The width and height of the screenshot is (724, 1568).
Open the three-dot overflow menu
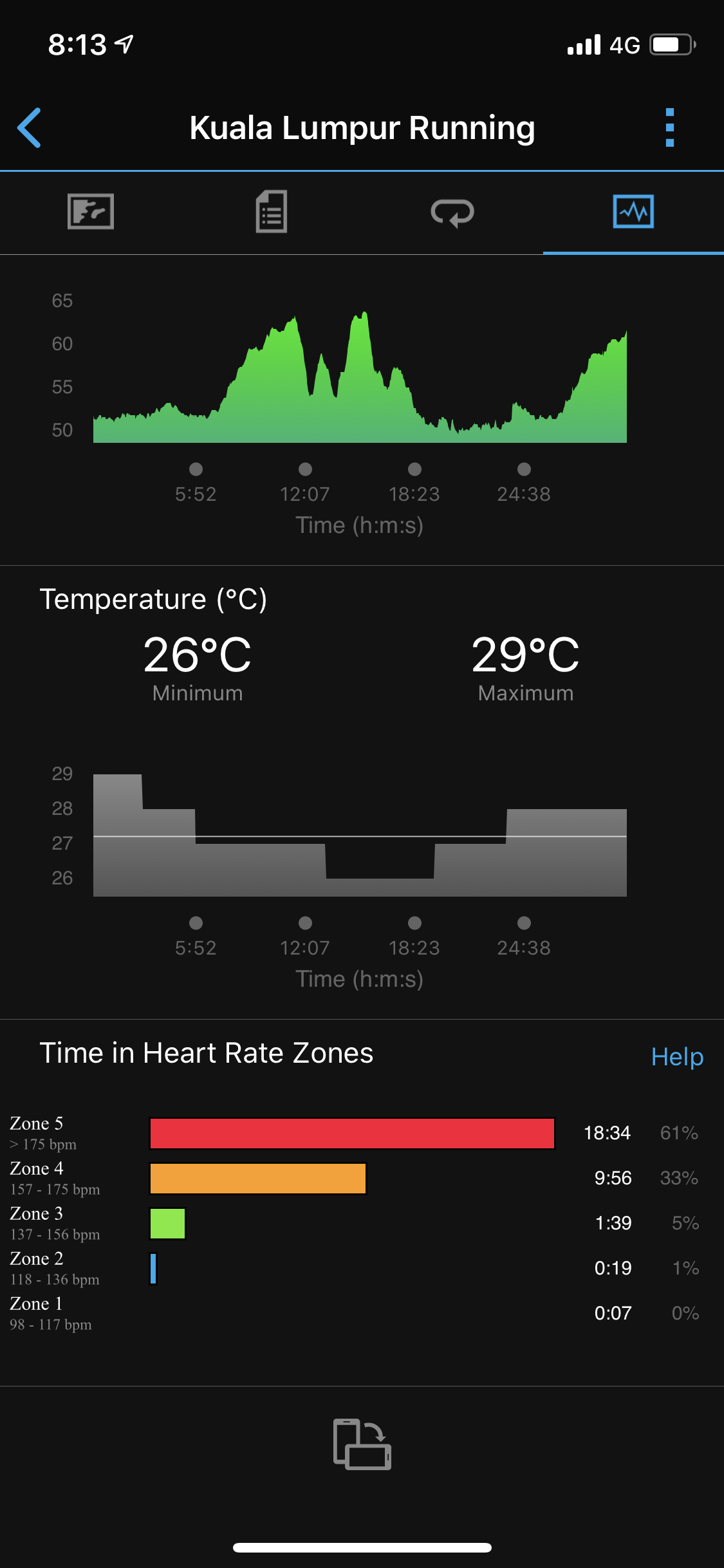[669, 127]
